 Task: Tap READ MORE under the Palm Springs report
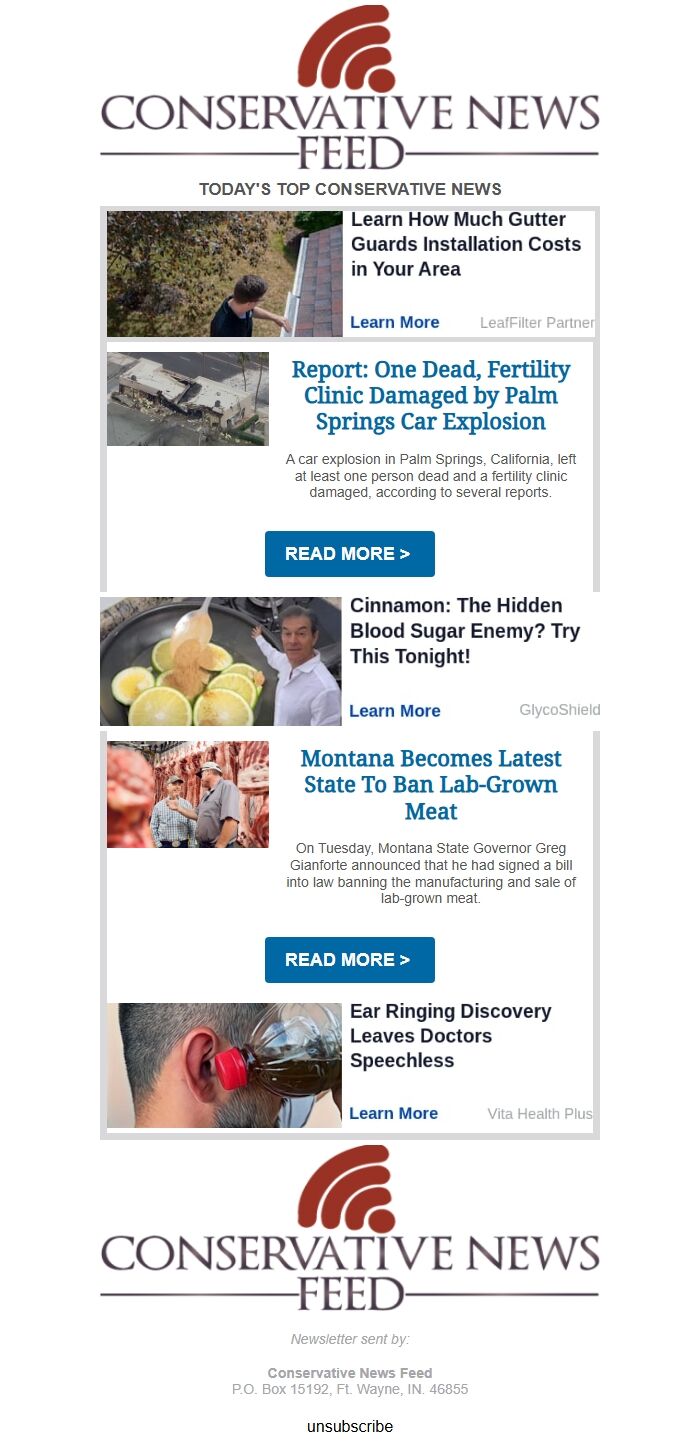click(x=349, y=554)
